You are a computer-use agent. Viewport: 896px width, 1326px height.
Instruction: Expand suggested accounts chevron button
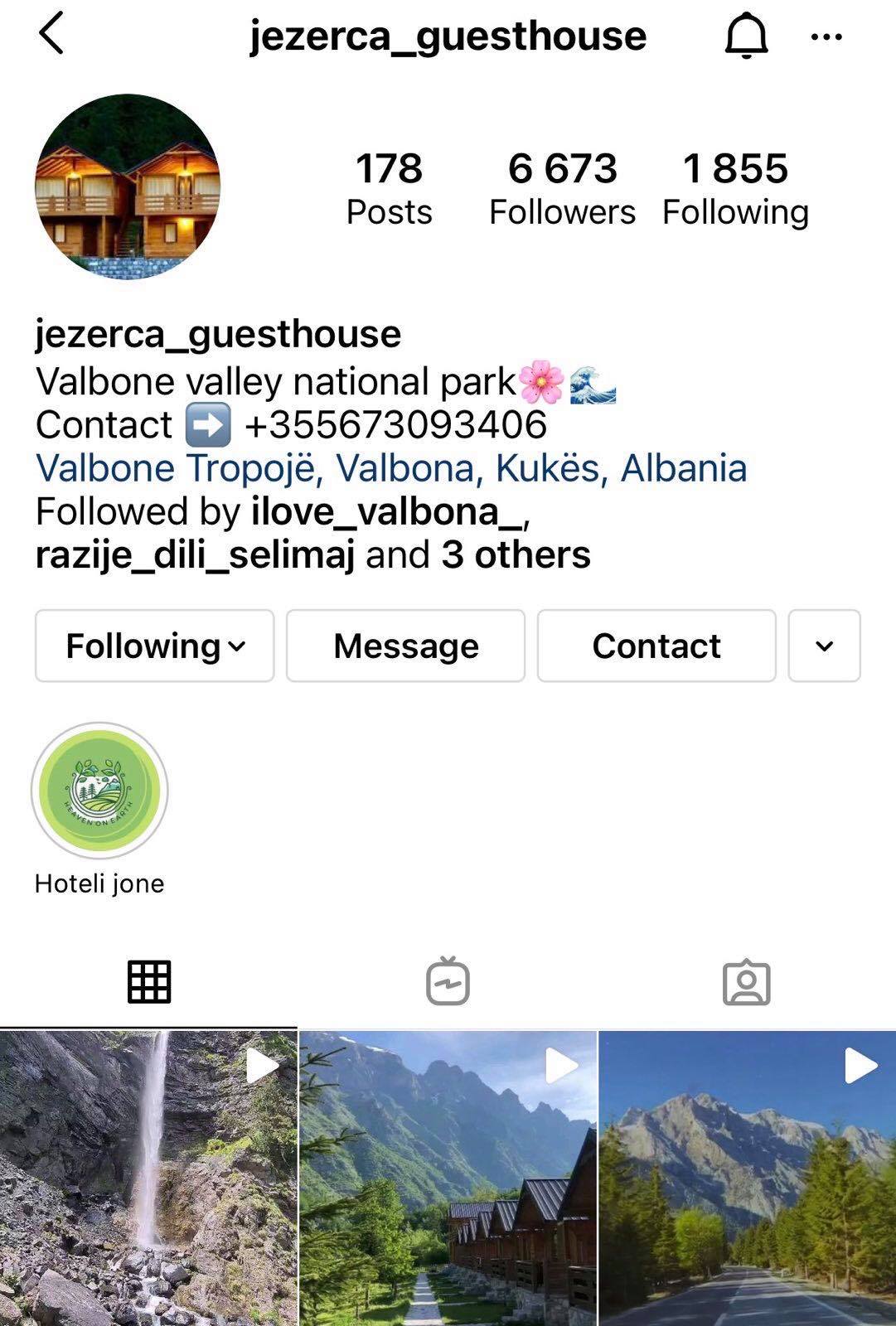tap(824, 646)
